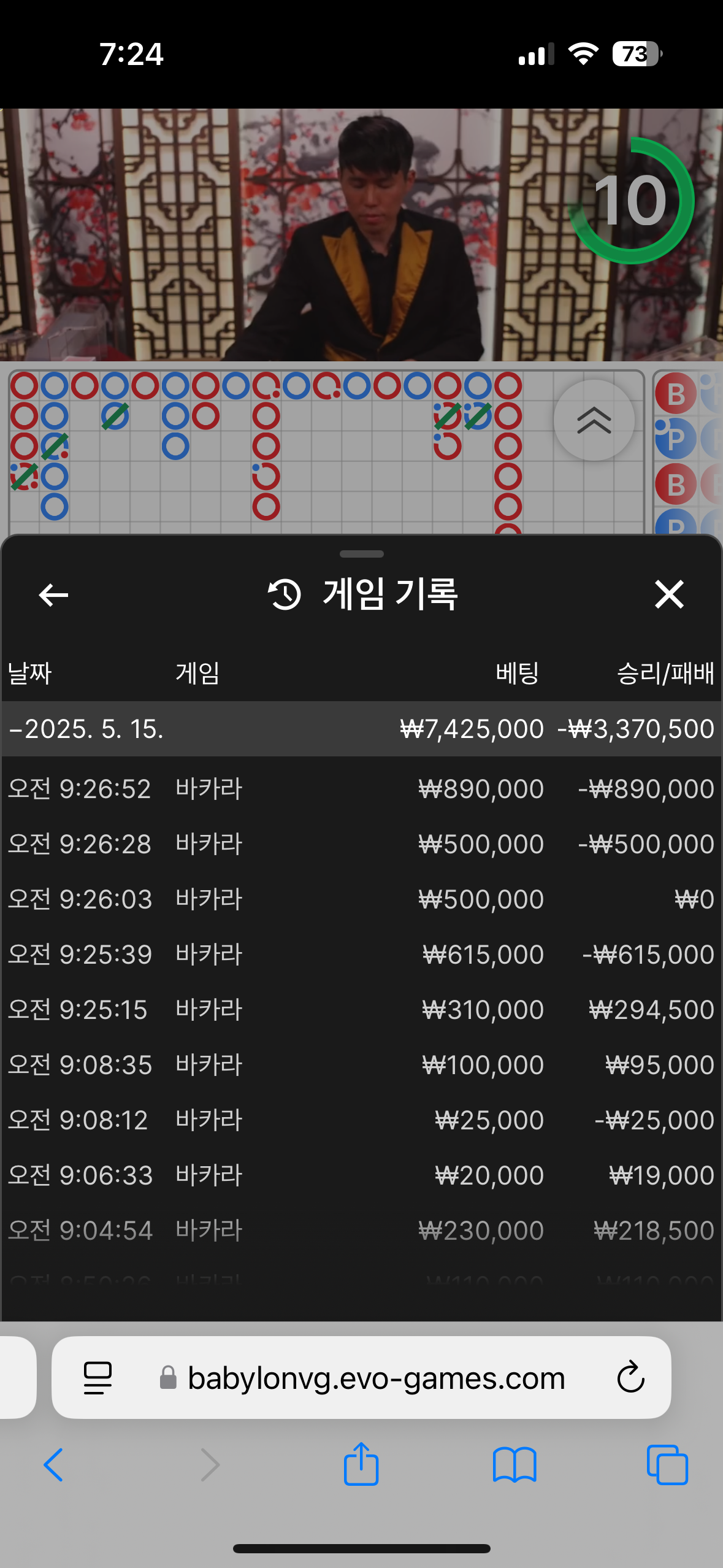Open the 오전 9:25:15 바카라 record
The height and width of the screenshot is (1568, 723).
tap(361, 1009)
